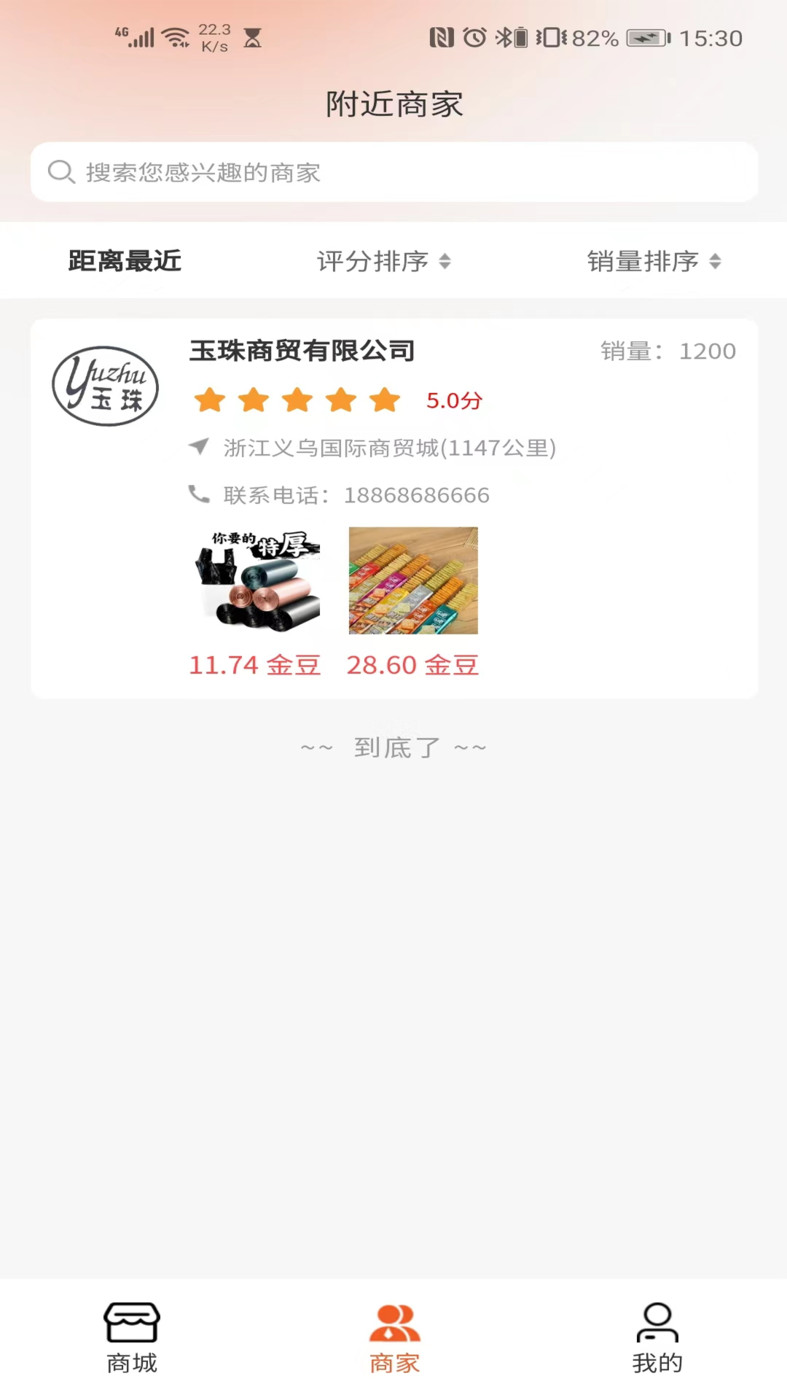The height and width of the screenshot is (1400, 787).
Task: Click the magnifier search icon
Action: click(61, 172)
